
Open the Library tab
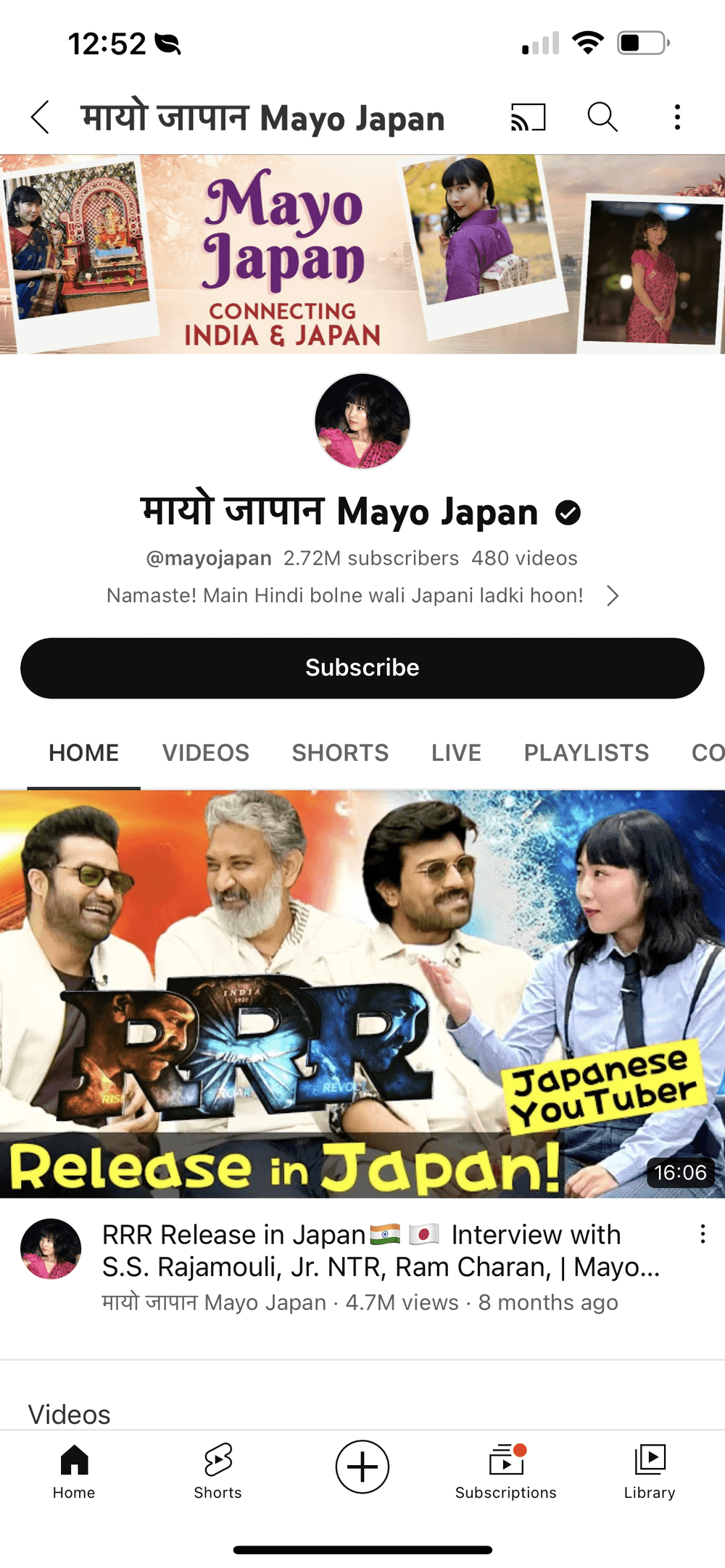650,1471
